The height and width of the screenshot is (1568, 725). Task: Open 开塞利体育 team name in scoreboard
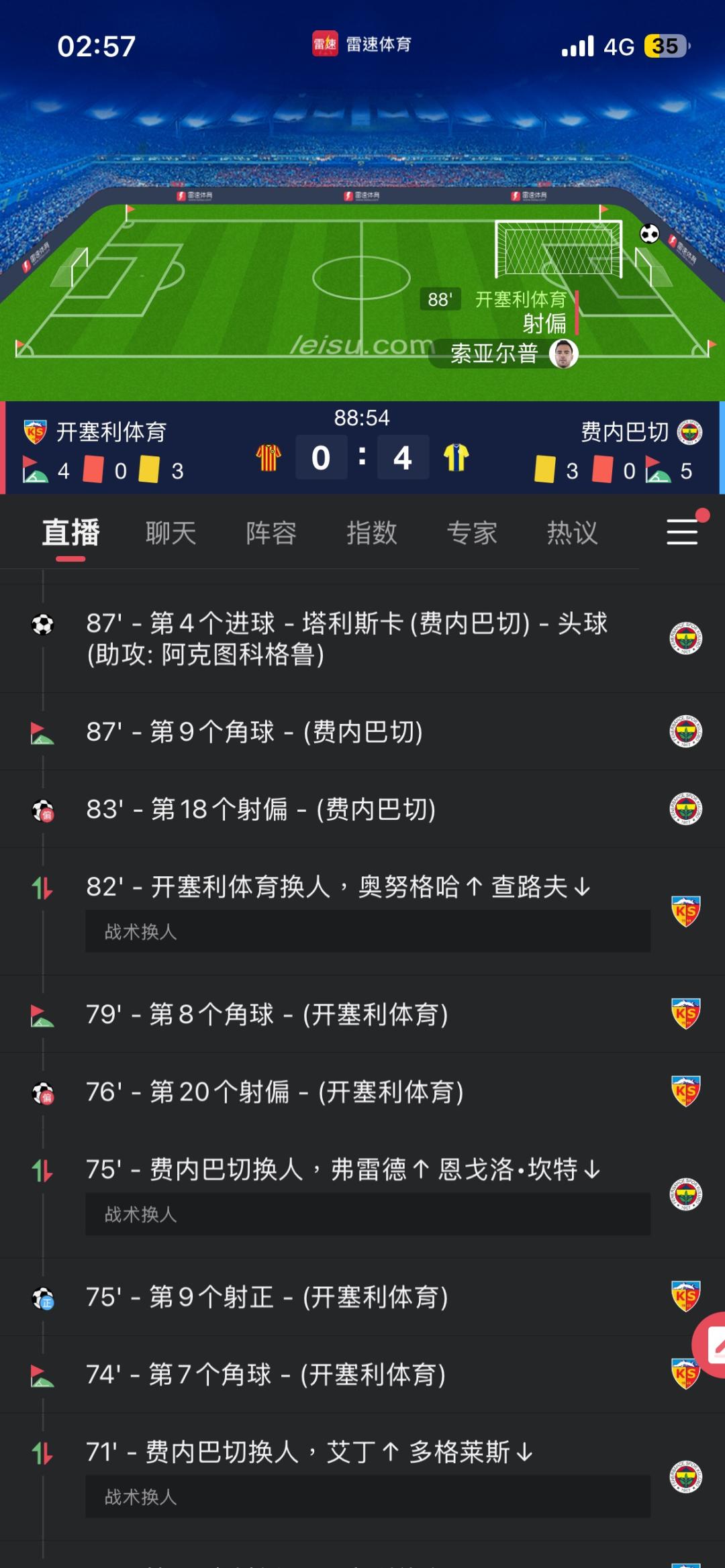coord(111,432)
